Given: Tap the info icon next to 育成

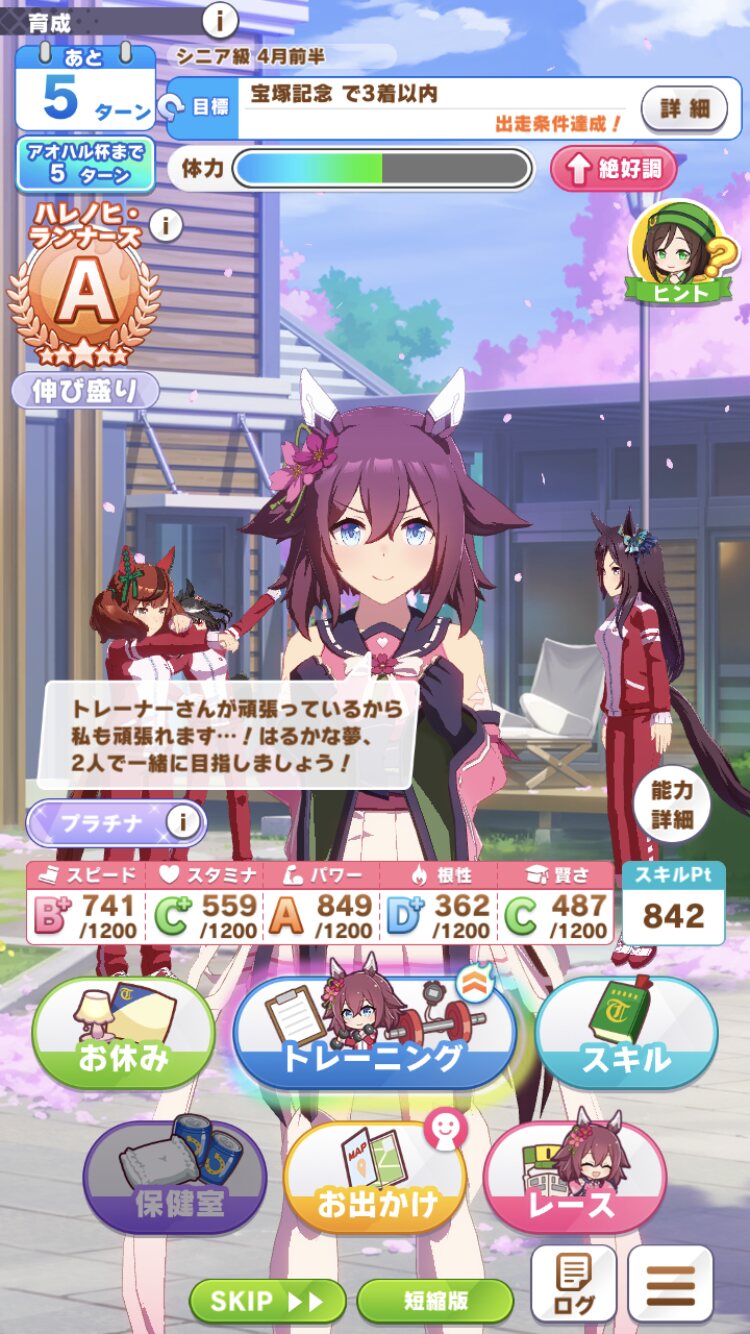Looking at the screenshot, I should point(220,19).
